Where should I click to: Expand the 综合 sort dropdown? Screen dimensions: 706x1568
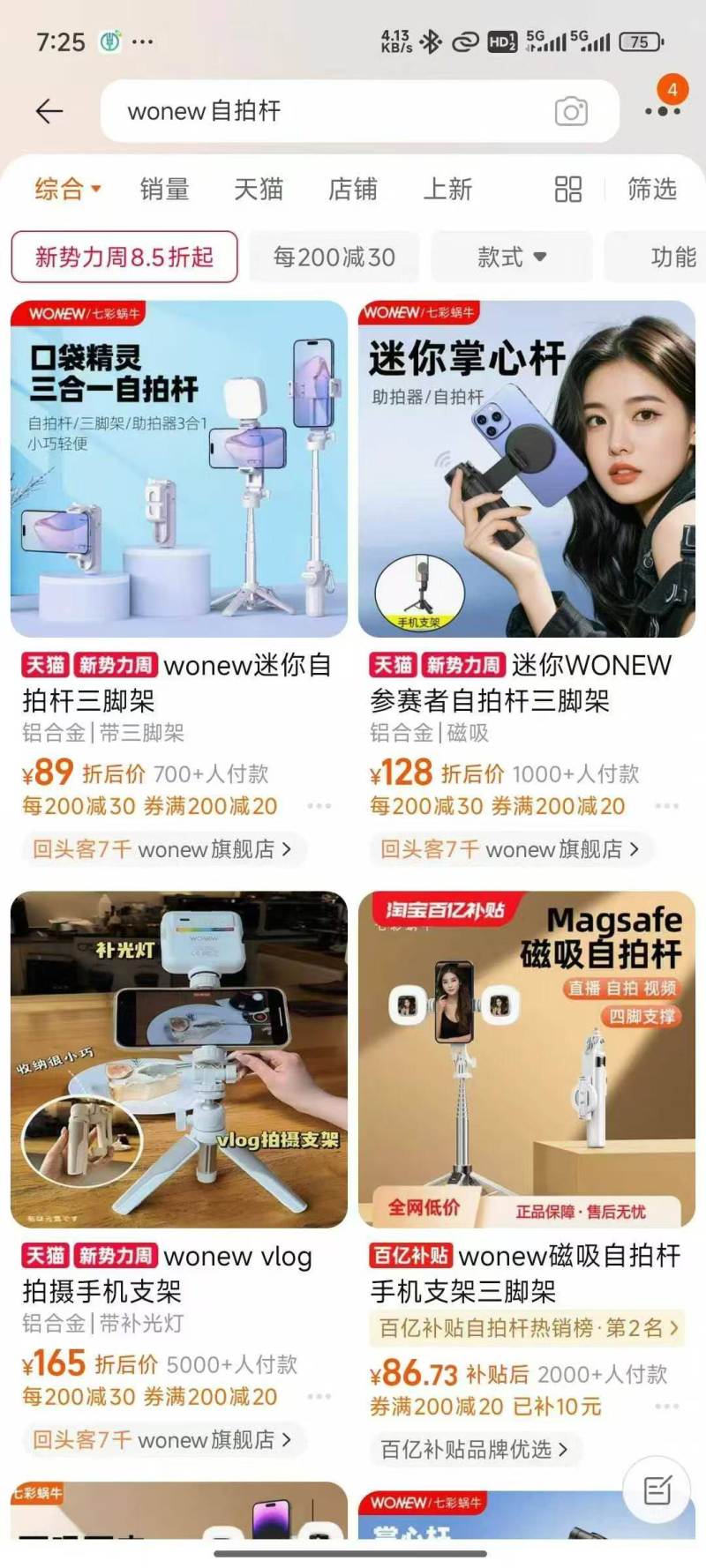click(68, 189)
